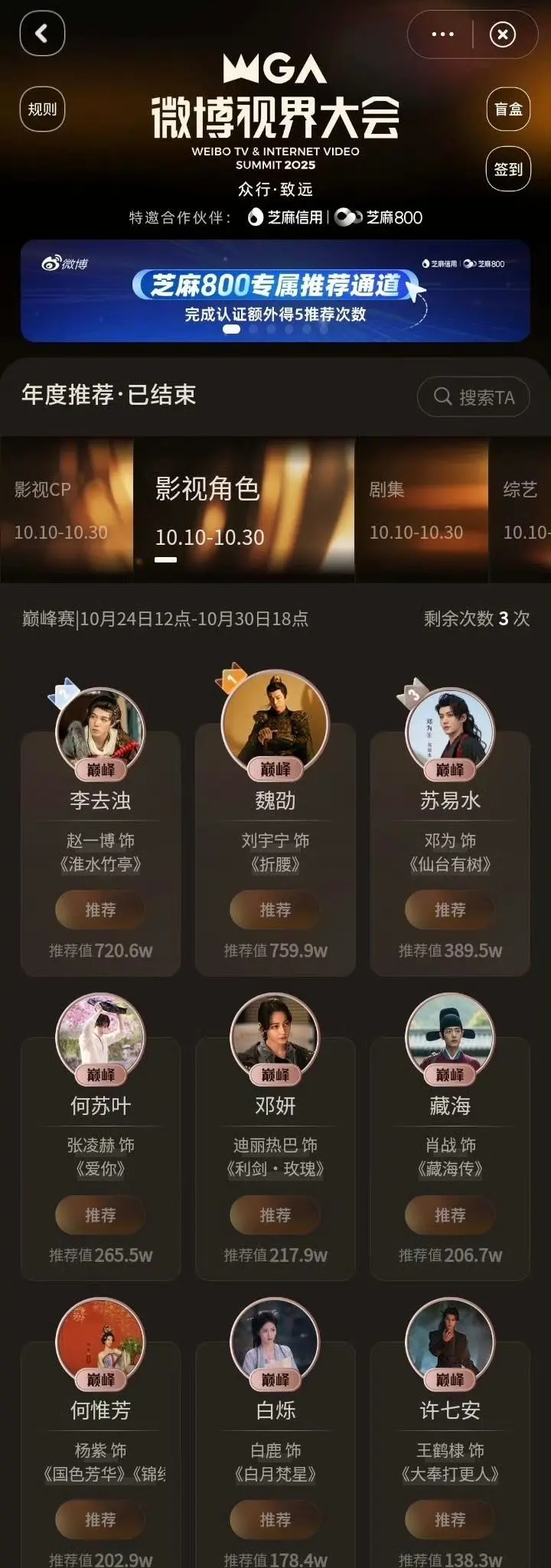Recommend 李去浊 with the 推荐 button
The width and height of the screenshot is (551, 1568).
pyautogui.click(x=100, y=909)
